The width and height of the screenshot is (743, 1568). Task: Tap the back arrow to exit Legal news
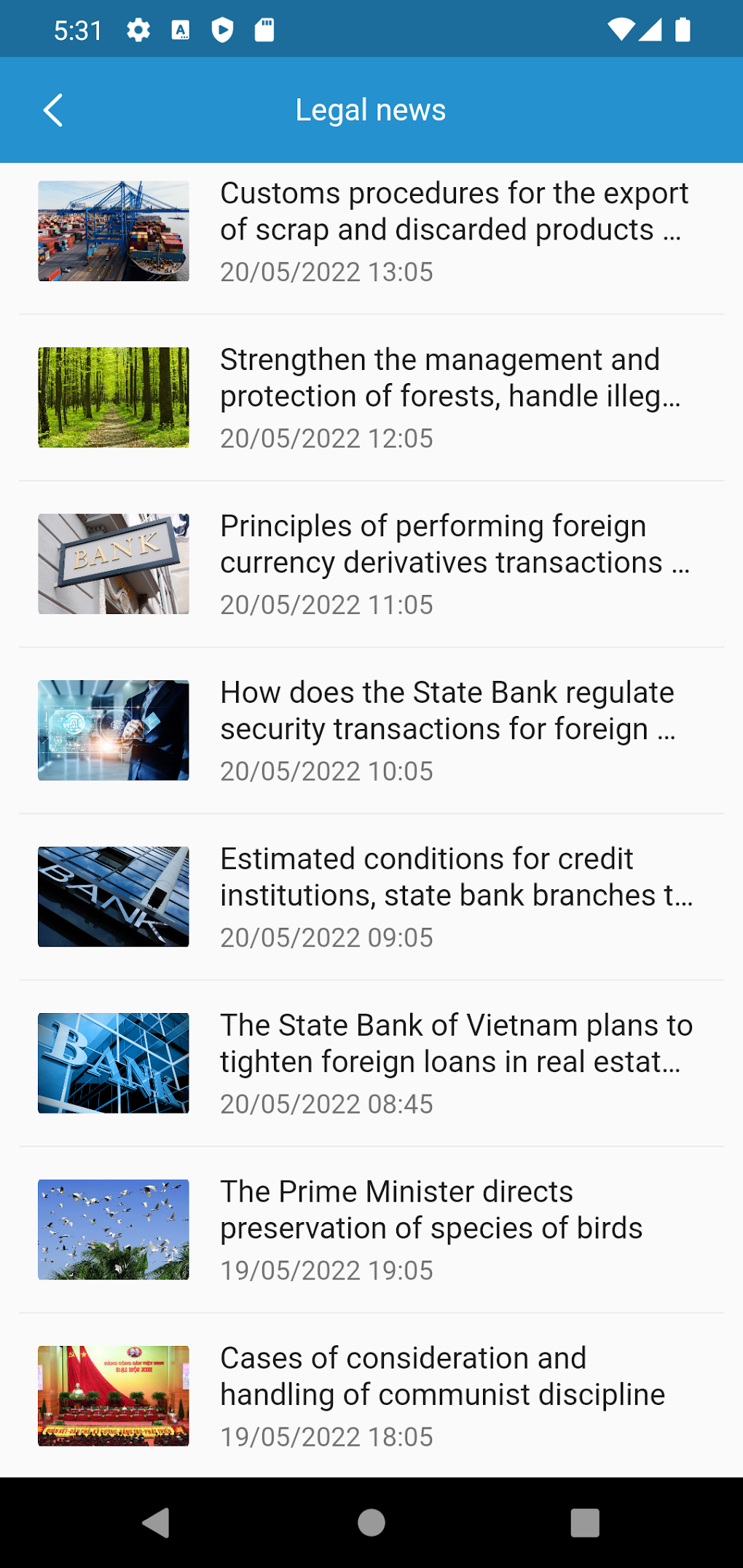pyautogui.click(x=53, y=109)
